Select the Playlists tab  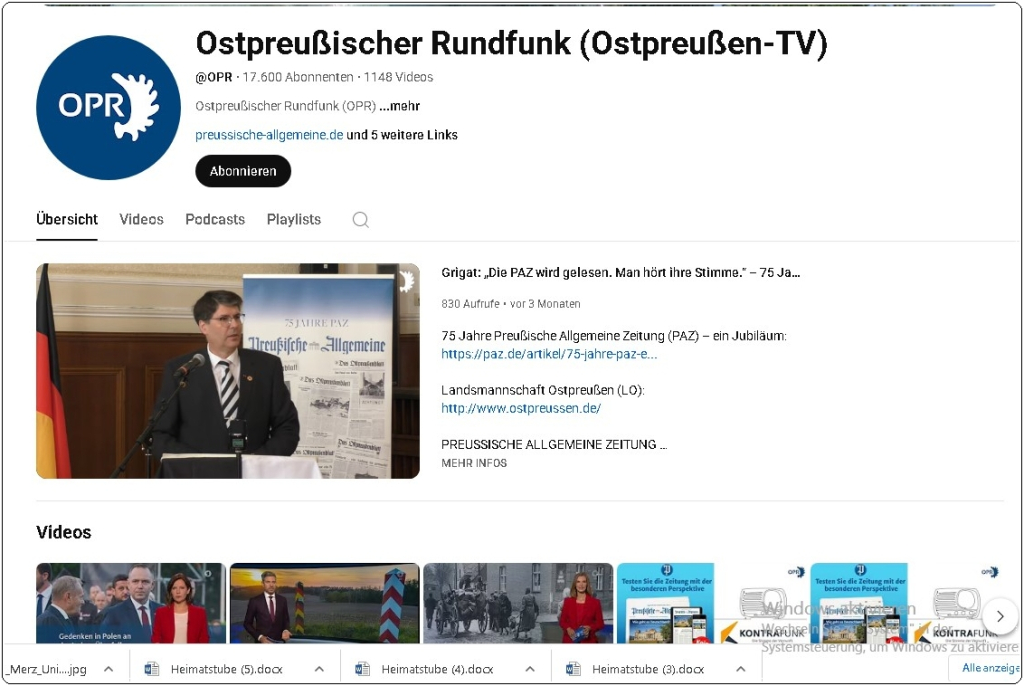tap(294, 219)
